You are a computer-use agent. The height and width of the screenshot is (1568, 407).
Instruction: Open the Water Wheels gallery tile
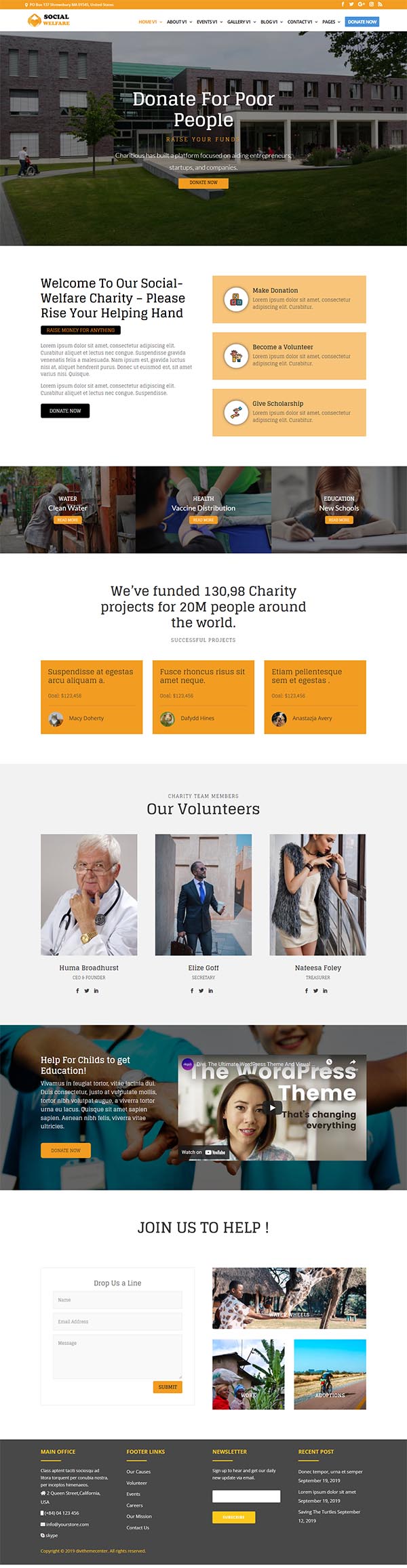(289, 1298)
